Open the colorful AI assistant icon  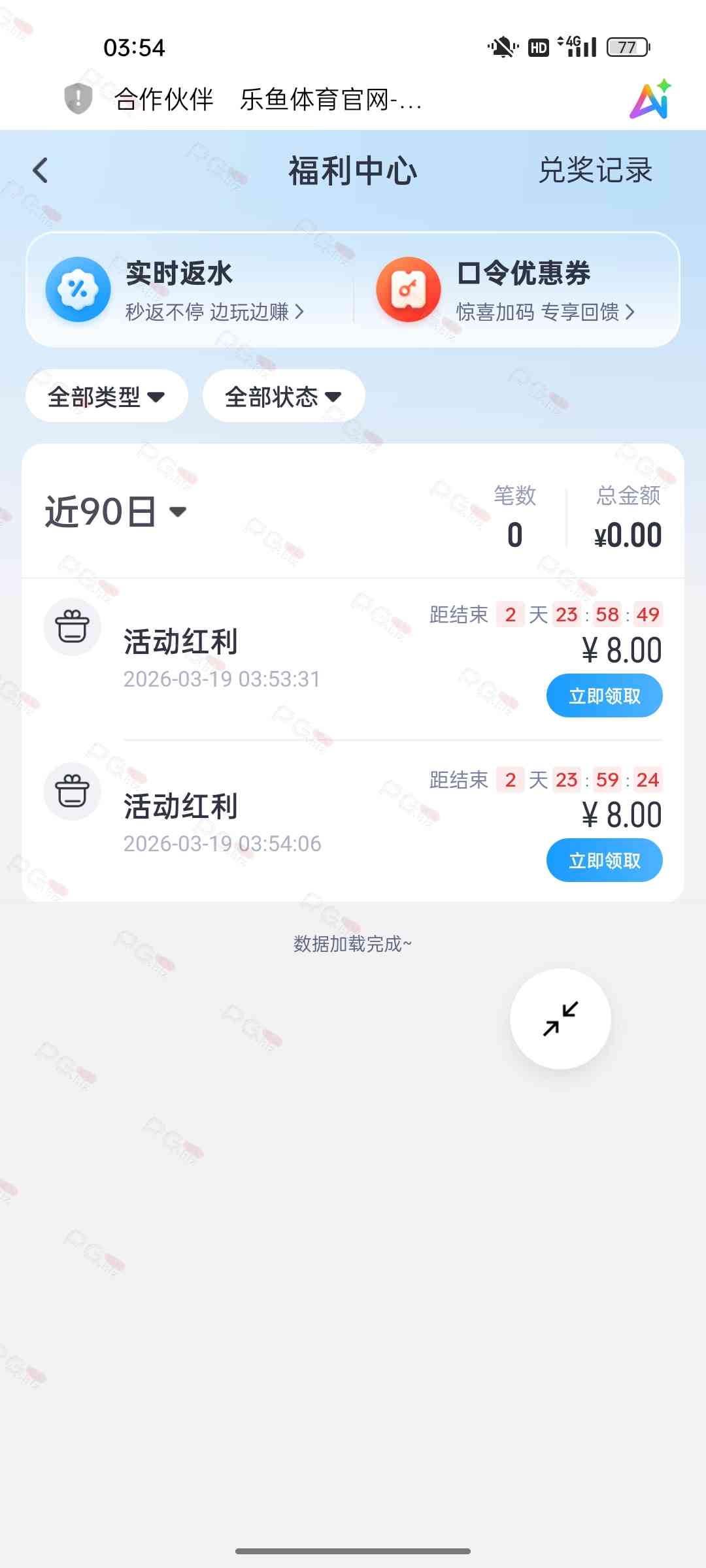pyautogui.click(x=650, y=100)
